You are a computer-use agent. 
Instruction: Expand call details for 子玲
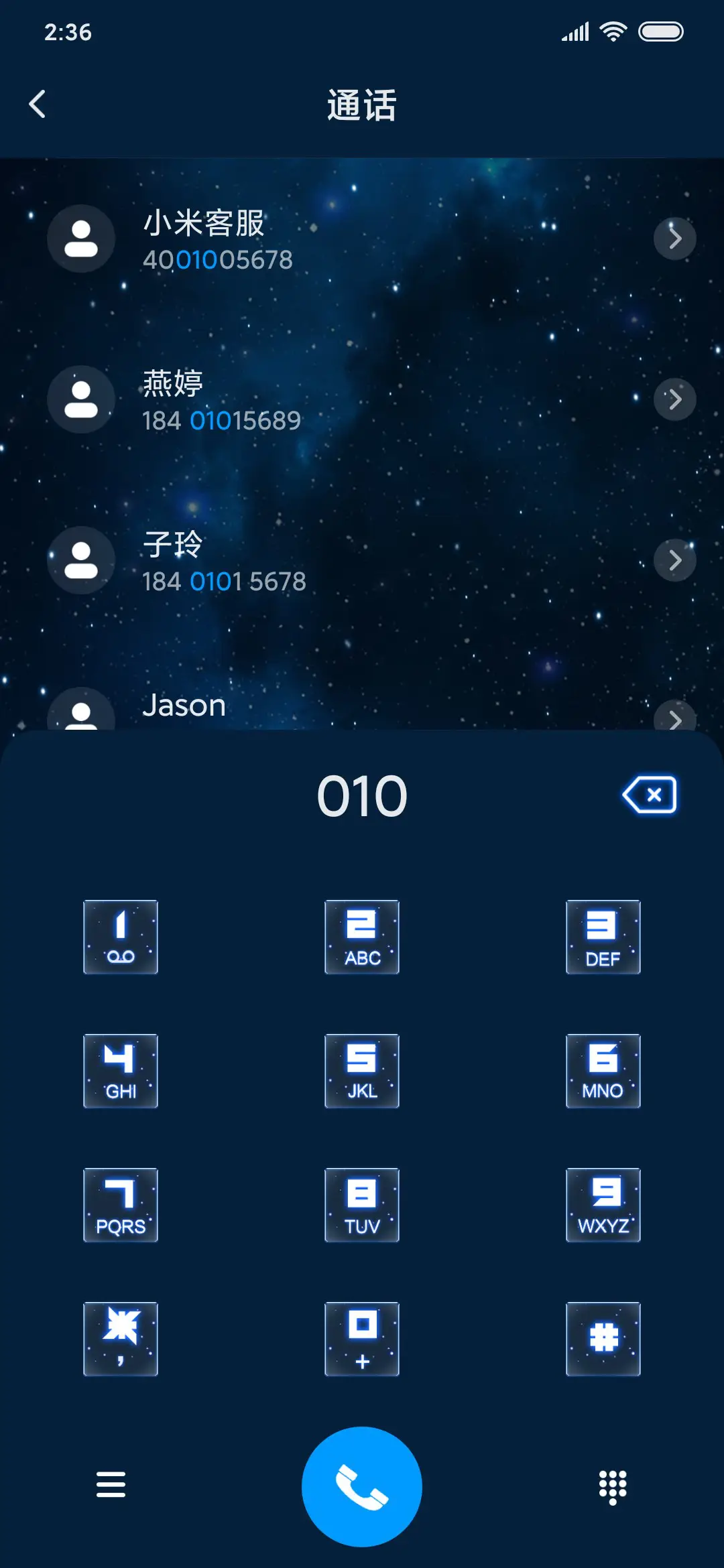click(x=675, y=561)
